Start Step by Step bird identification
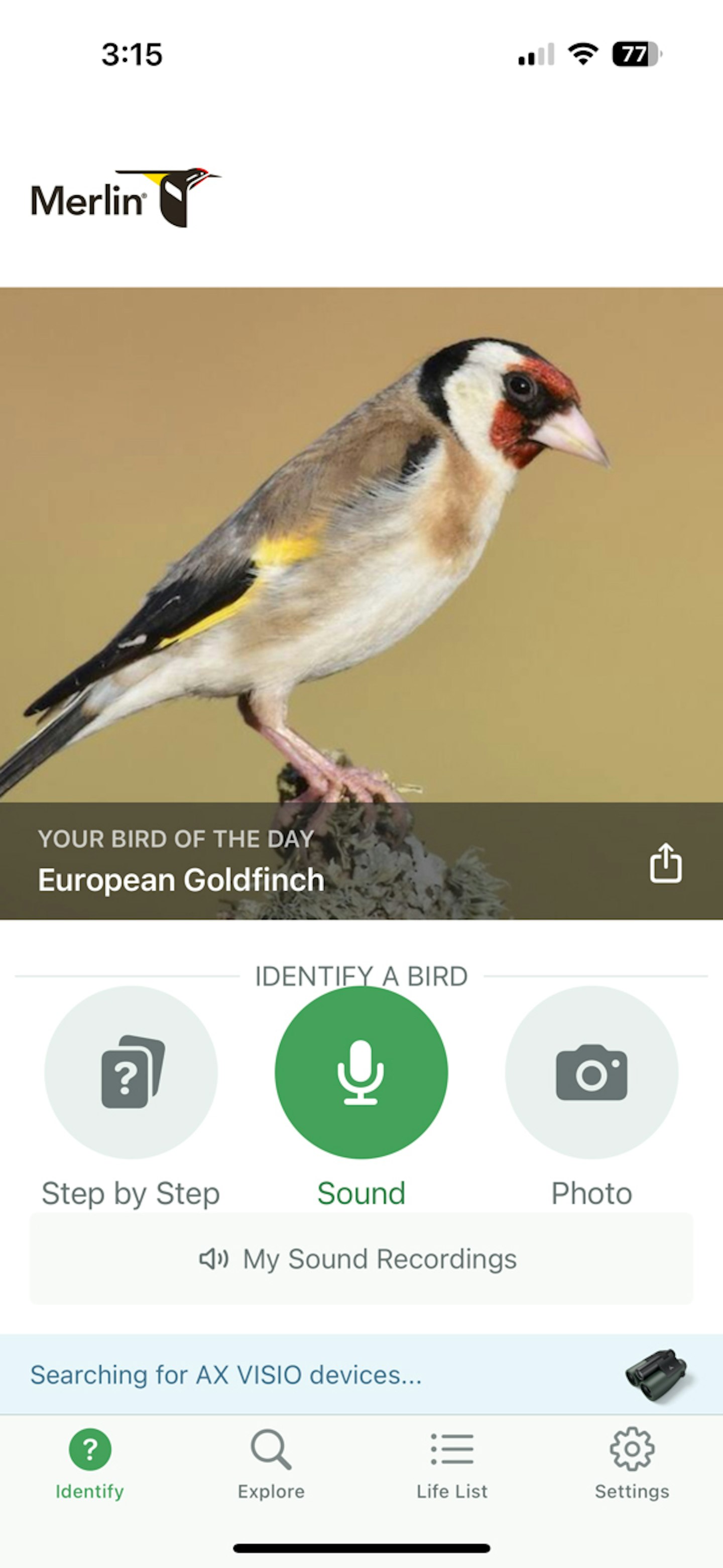This screenshot has width=723, height=1568. tap(131, 1072)
